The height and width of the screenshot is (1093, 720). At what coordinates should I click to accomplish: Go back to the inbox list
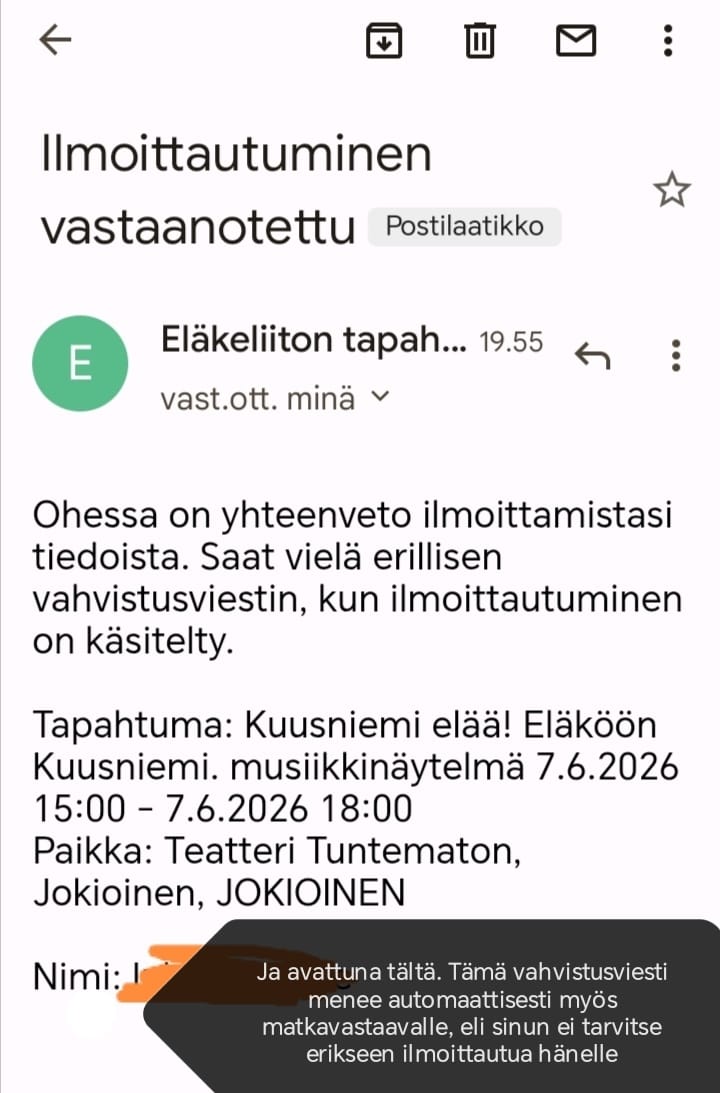coord(55,40)
